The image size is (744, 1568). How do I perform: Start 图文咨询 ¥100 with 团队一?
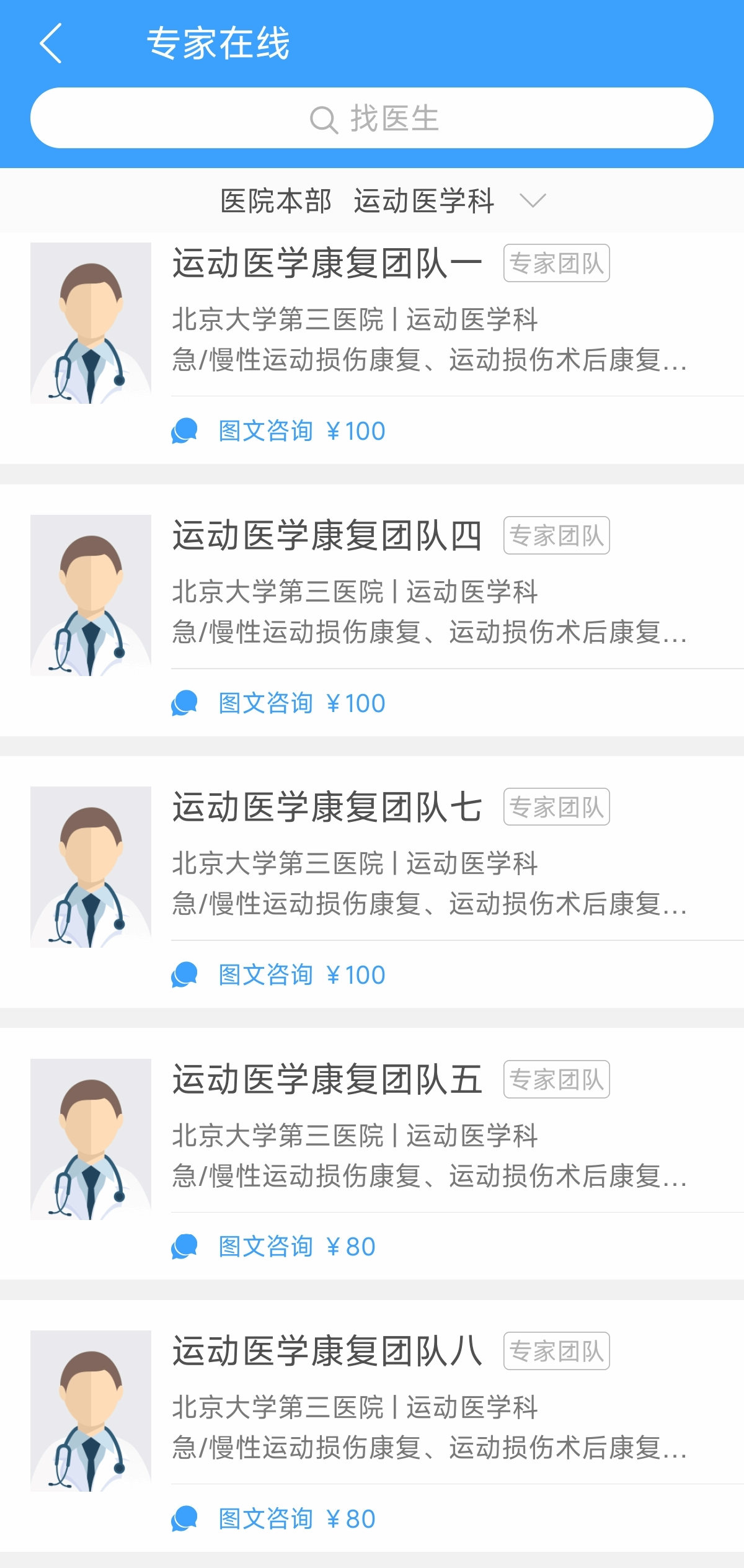[279, 431]
